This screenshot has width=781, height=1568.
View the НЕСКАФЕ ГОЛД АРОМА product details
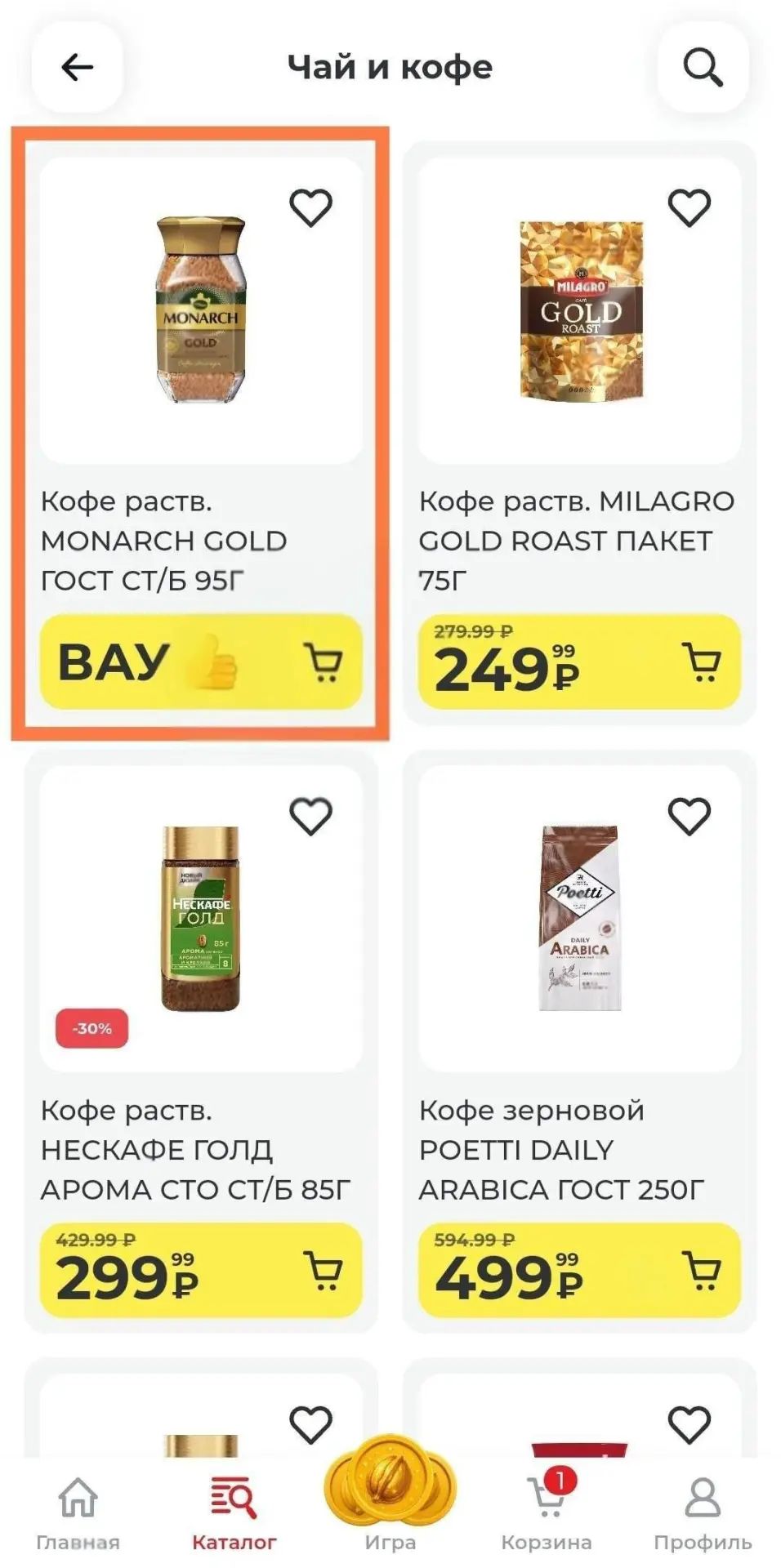[x=201, y=919]
